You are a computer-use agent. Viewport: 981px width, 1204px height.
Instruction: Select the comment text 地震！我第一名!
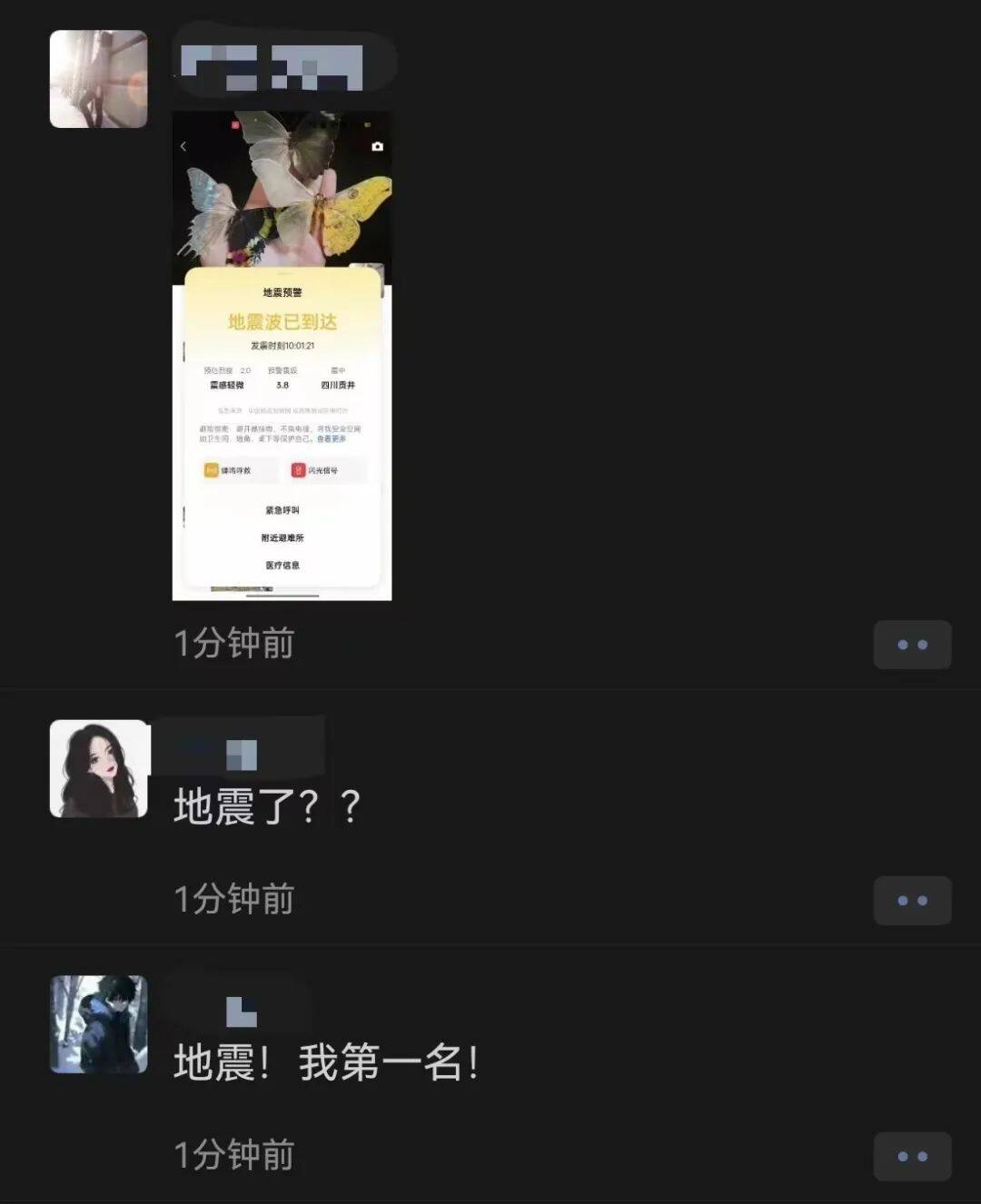point(327,1062)
